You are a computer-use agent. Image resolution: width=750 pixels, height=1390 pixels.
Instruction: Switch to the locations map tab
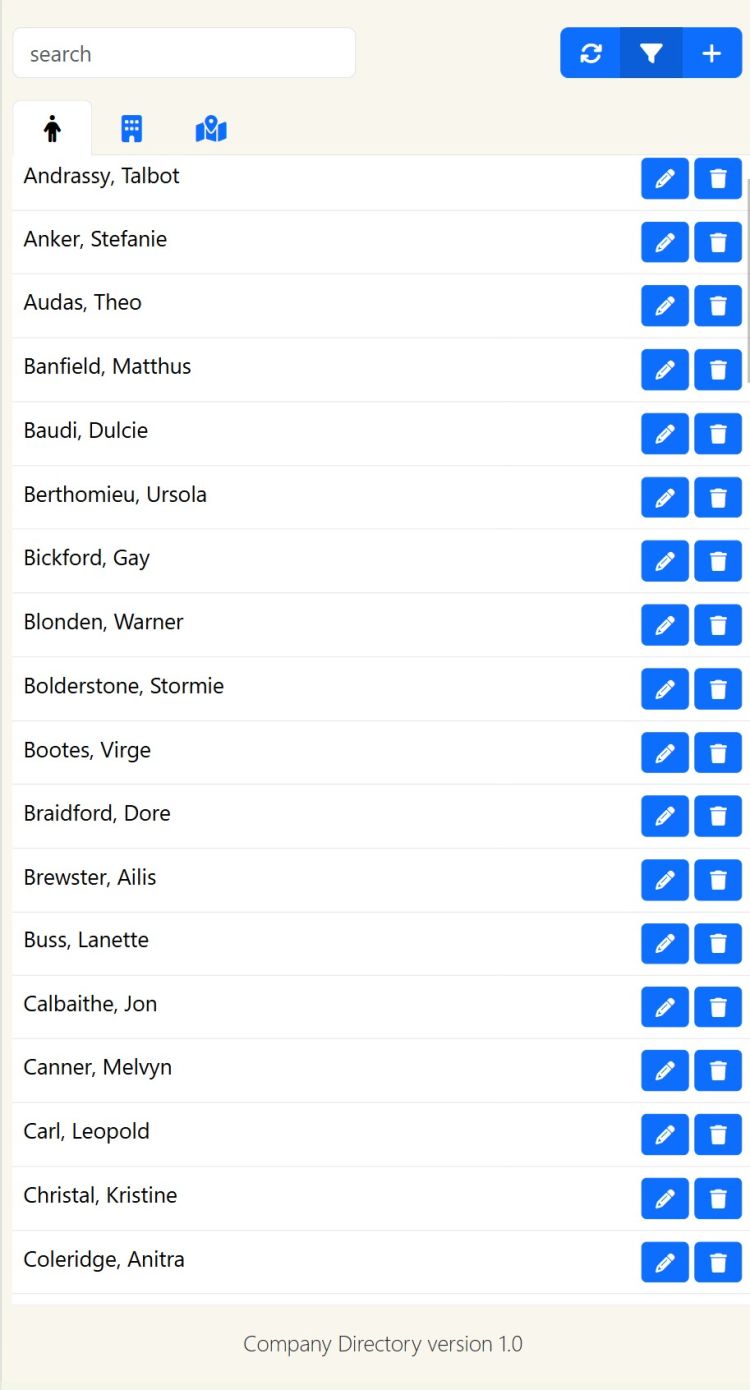tap(211, 129)
